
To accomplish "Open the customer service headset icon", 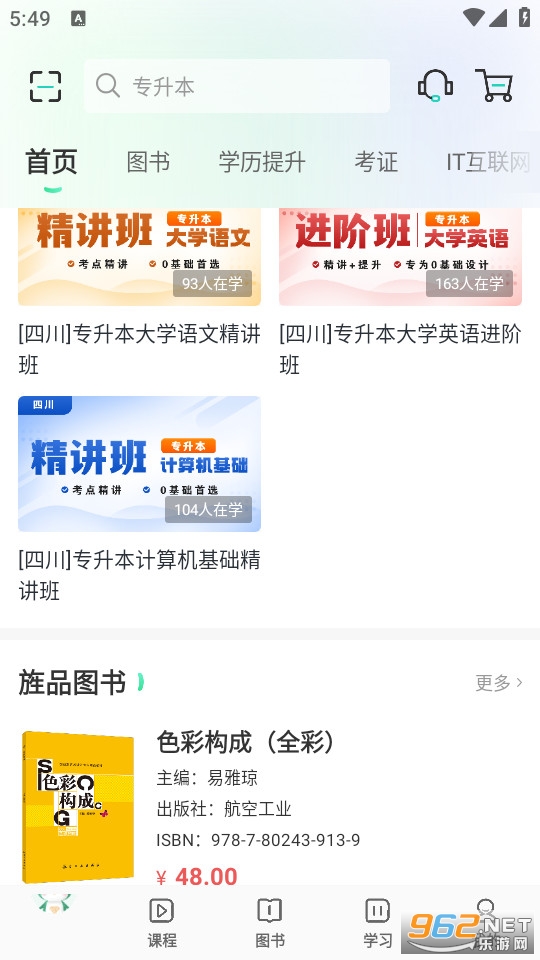I will (x=435, y=85).
